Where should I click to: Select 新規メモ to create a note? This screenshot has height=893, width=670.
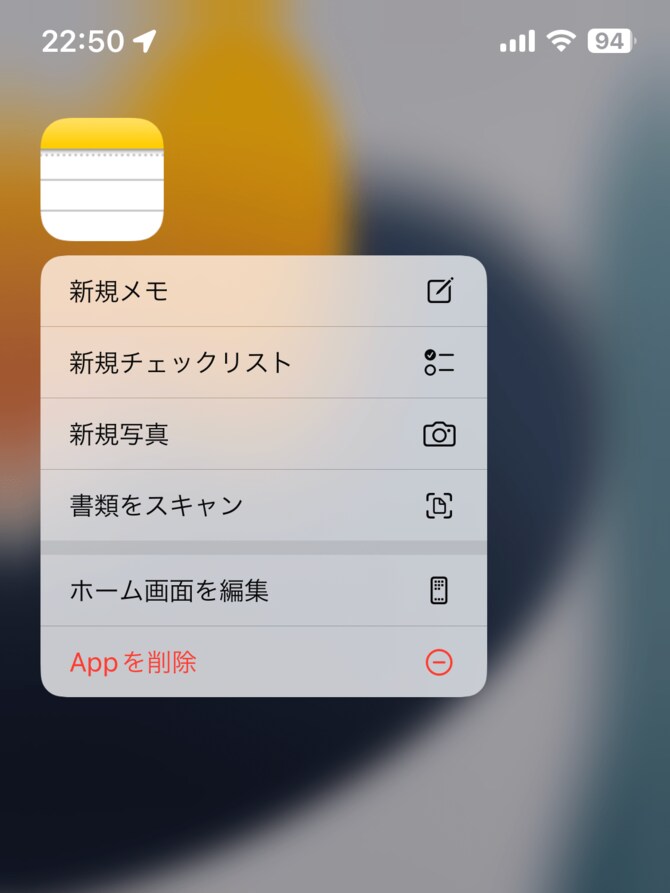pos(262,291)
